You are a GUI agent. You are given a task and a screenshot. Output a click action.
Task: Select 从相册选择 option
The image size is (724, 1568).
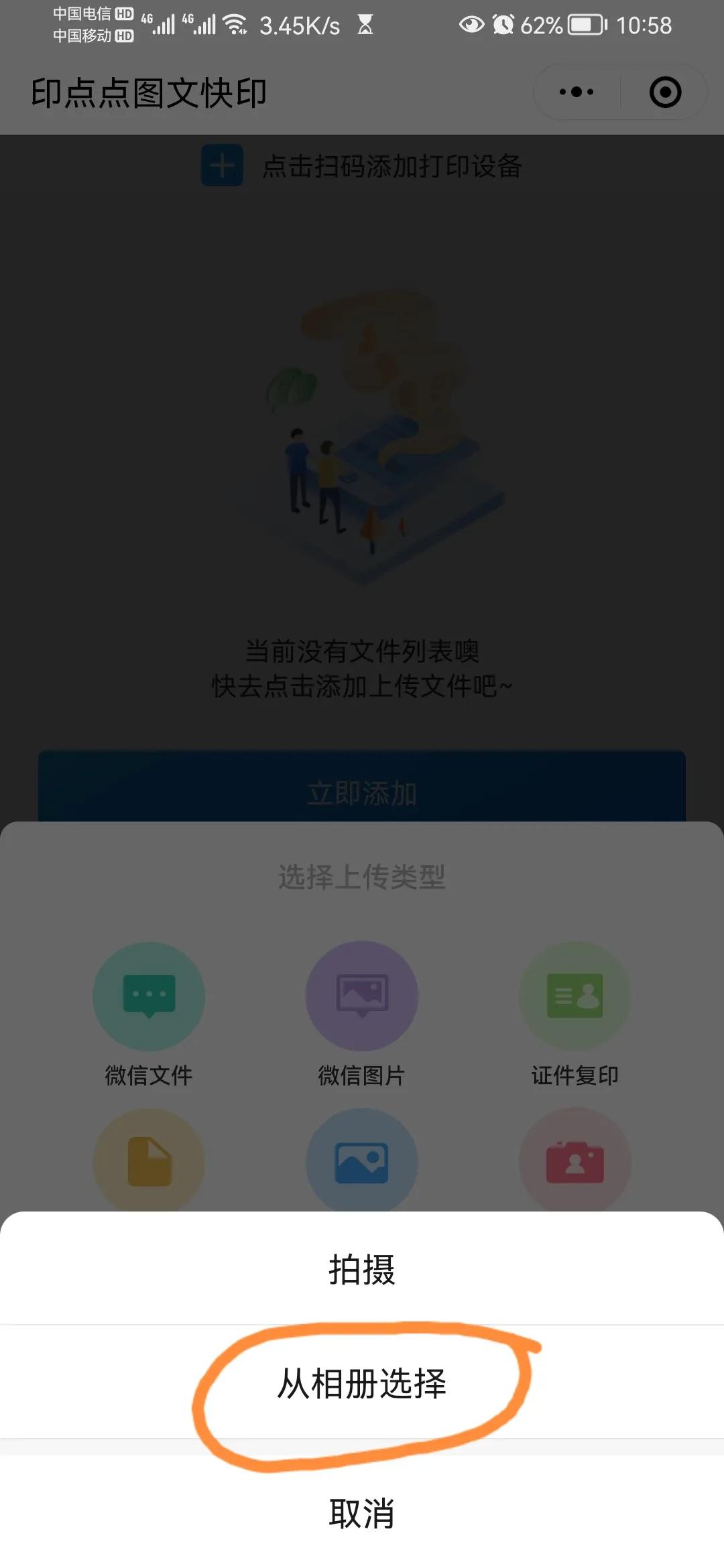point(362,1383)
